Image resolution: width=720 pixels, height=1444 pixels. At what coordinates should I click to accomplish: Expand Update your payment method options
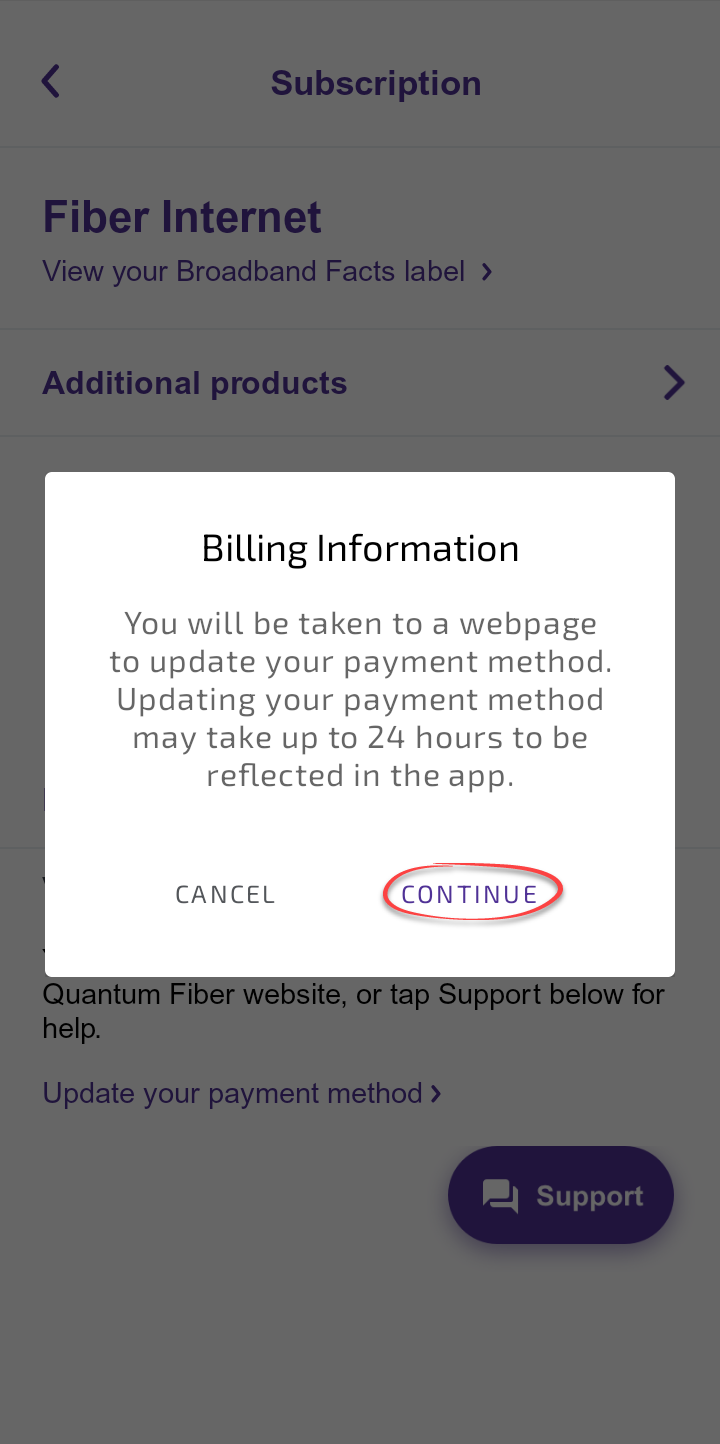231,1093
